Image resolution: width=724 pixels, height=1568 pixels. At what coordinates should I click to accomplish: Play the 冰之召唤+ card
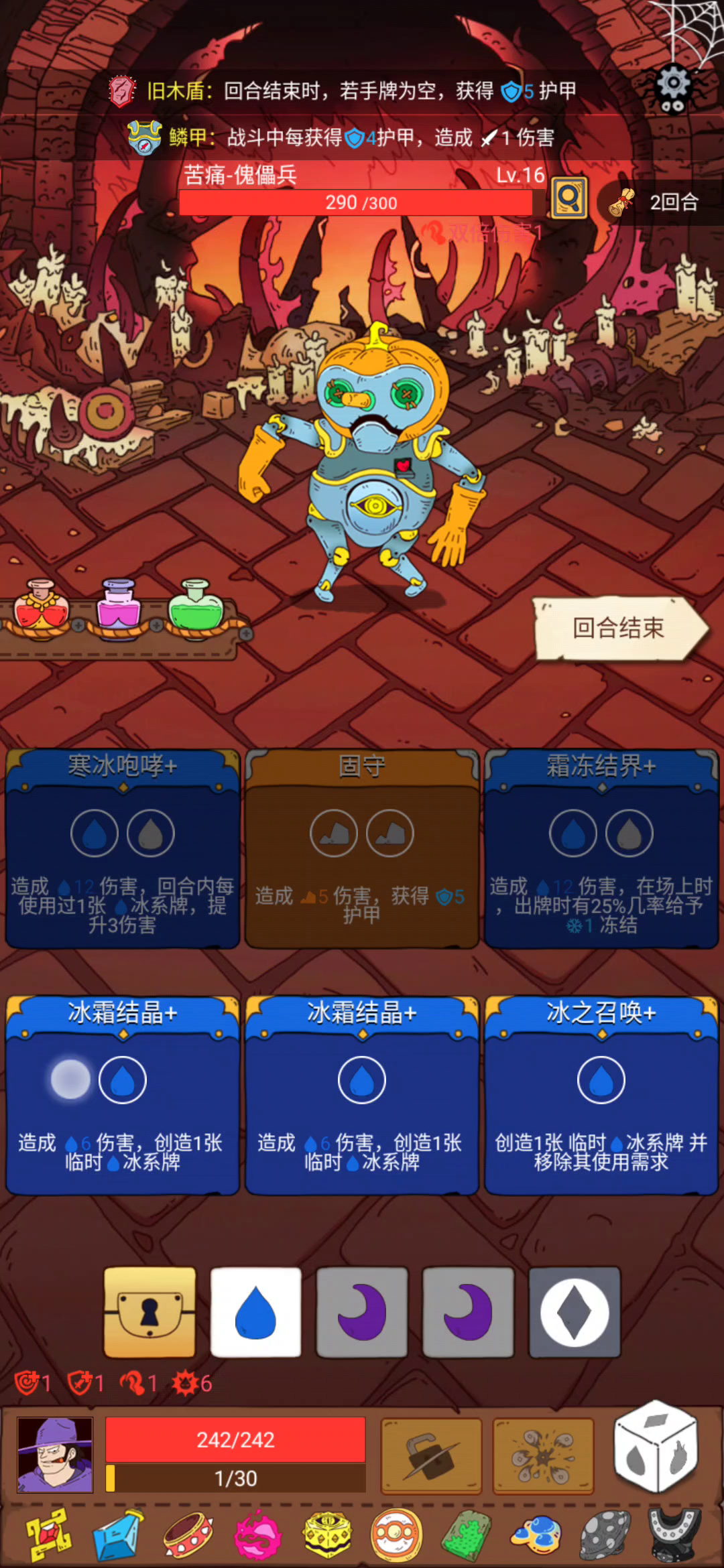[x=601, y=1095]
